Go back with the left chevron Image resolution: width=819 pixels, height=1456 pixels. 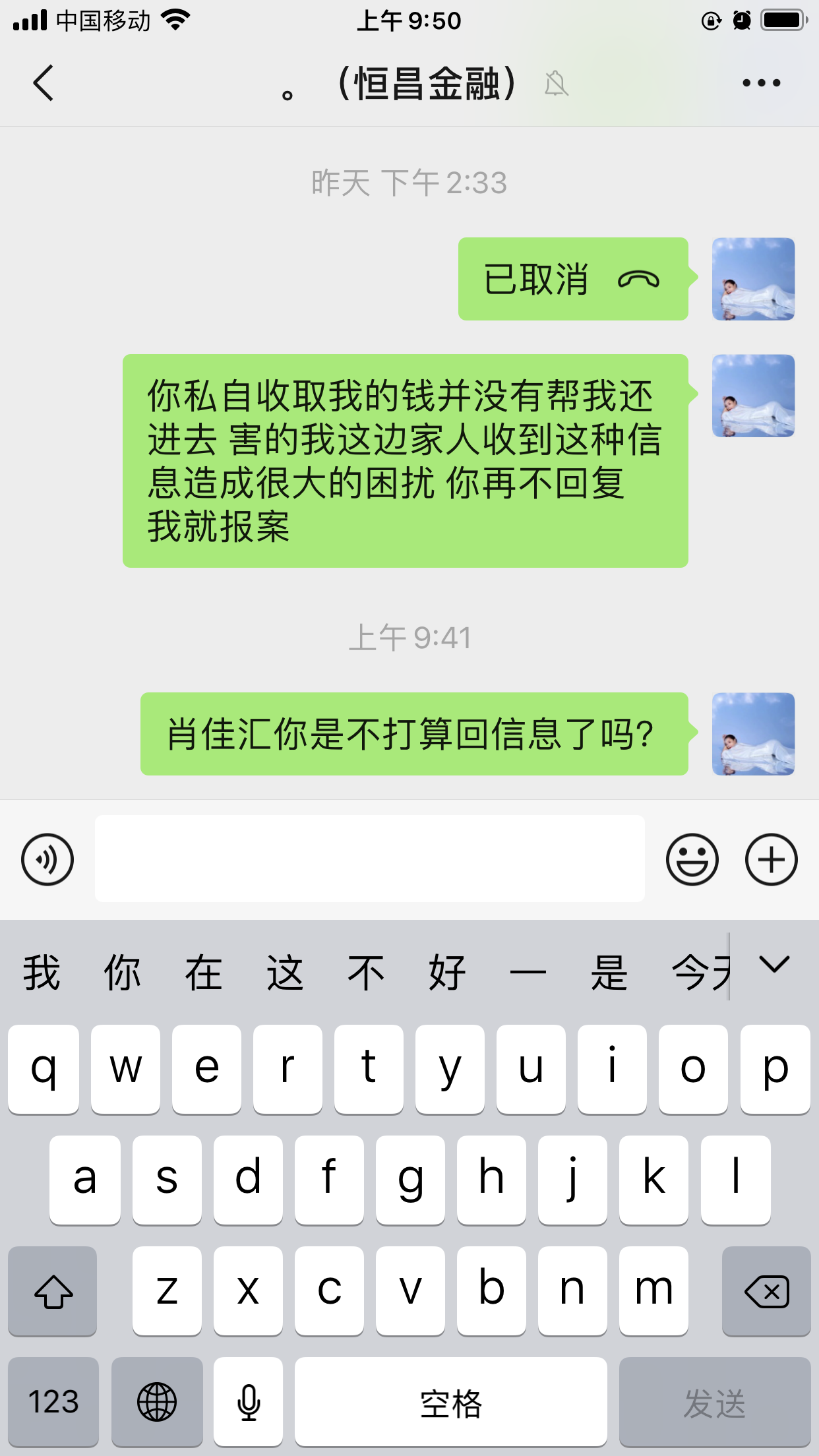(x=44, y=83)
